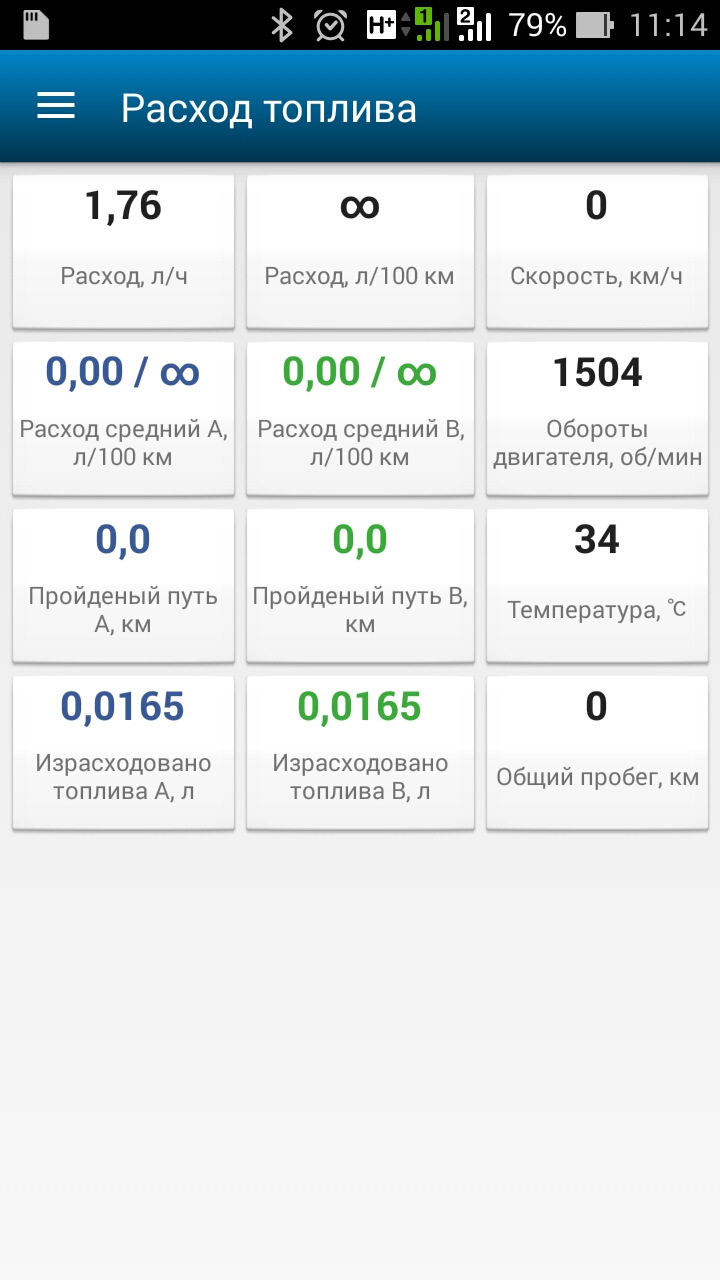Tap the SD card status icon
Image resolution: width=720 pixels, height=1280 pixels.
coord(36,22)
